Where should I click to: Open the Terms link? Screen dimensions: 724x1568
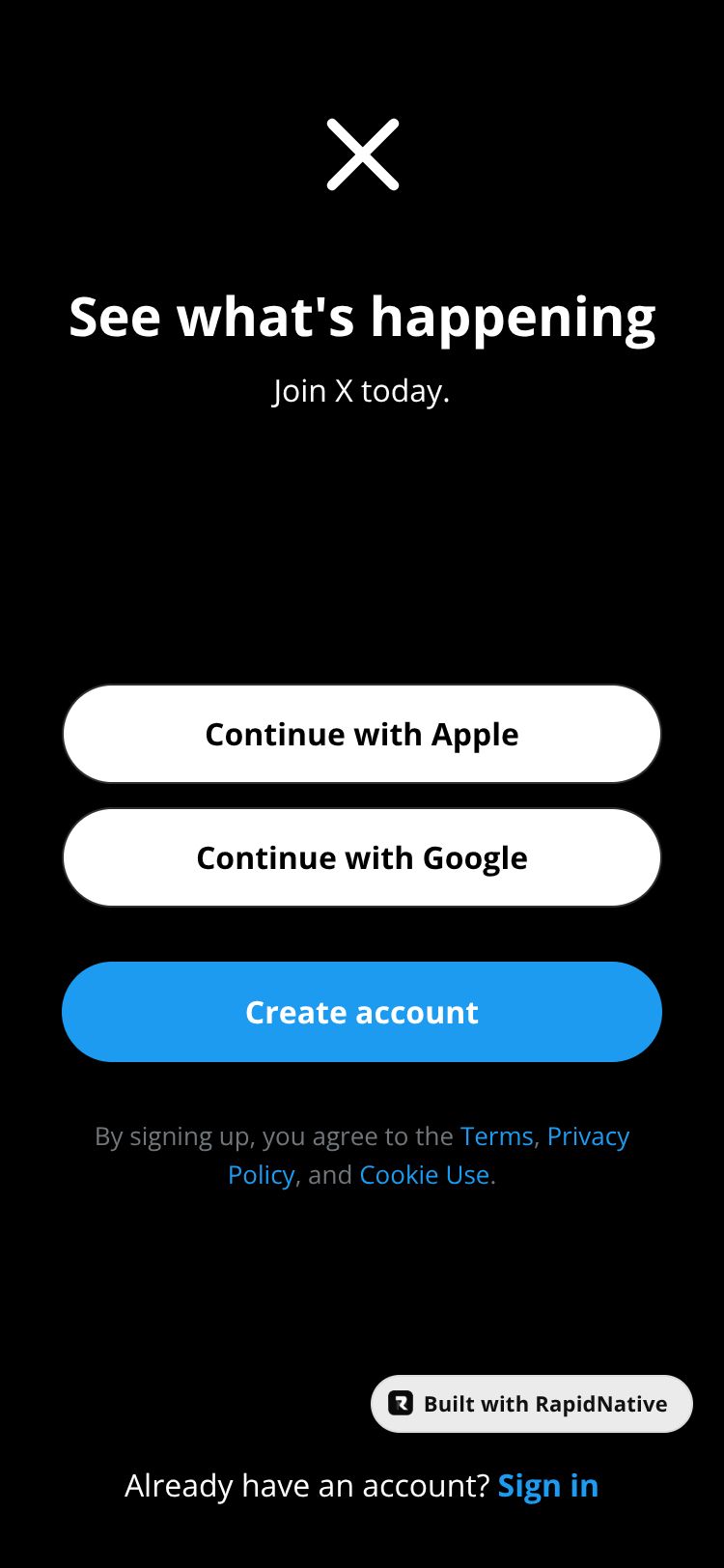pos(496,1136)
